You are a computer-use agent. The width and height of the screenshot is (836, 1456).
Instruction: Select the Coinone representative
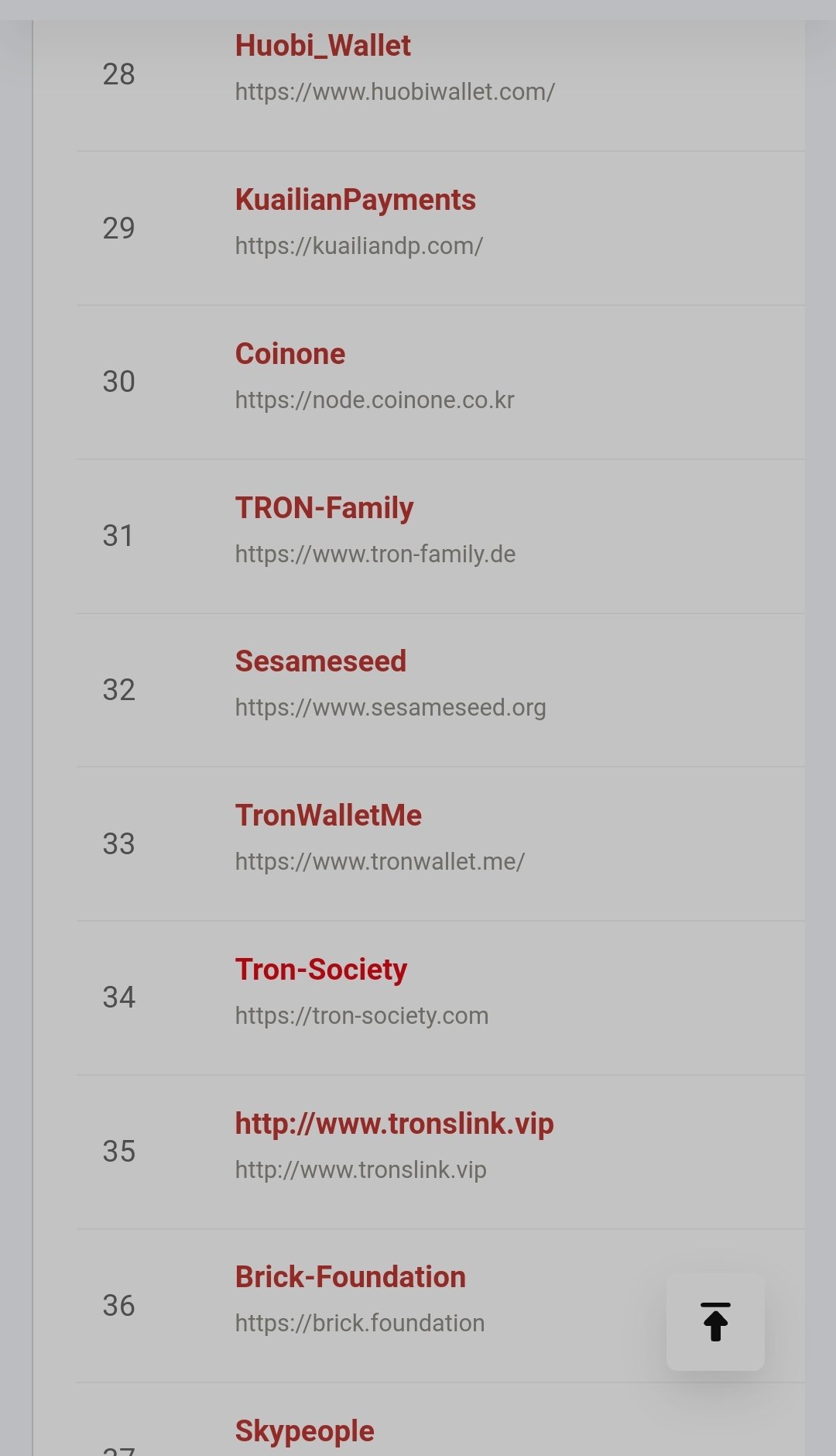[x=290, y=354]
